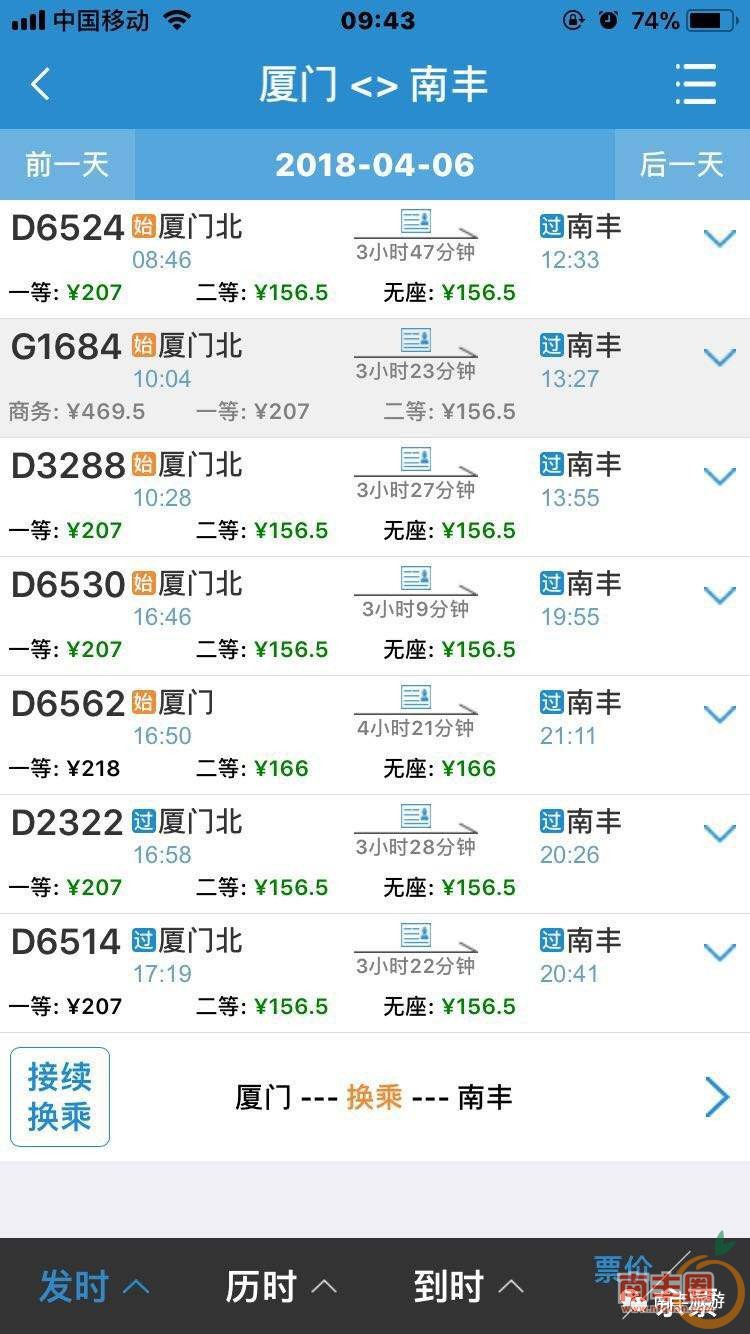The height and width of the screenshot is (1334, 750).
Task: Open 接续换乘 transfer options 厦门 to 南丰
Action: click(x=375, y=1097)
